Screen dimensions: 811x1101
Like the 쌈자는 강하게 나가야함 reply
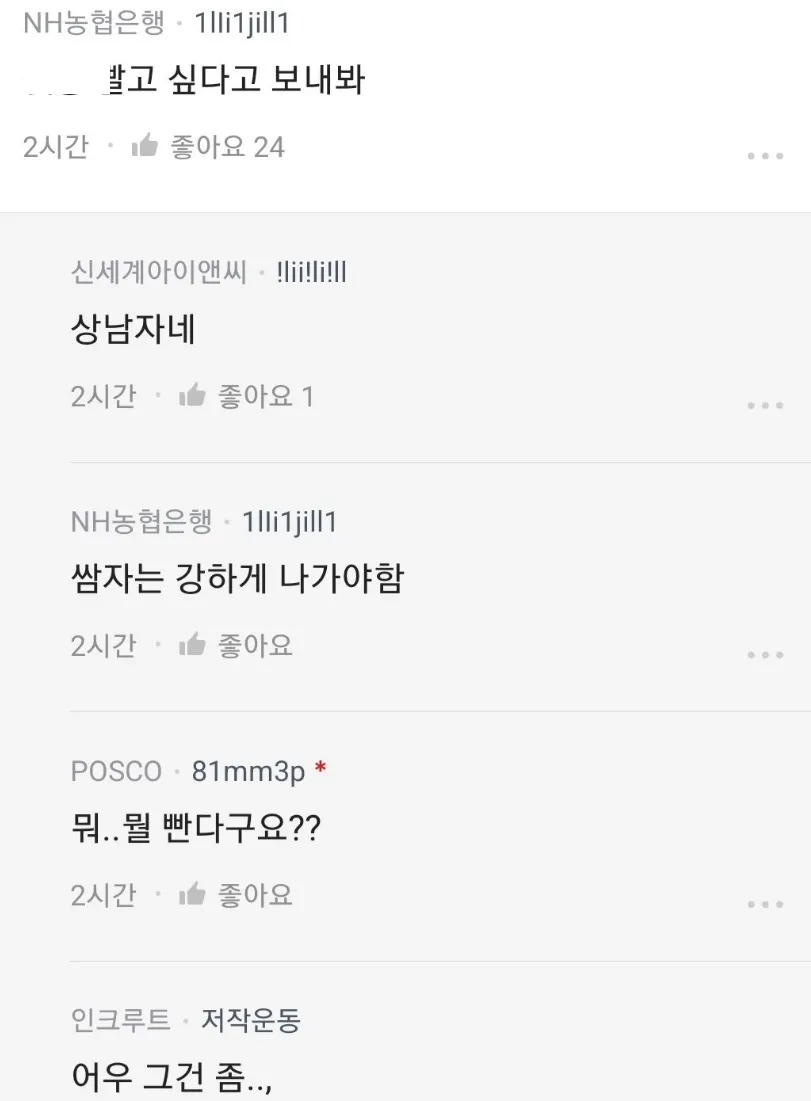(193, 646)
